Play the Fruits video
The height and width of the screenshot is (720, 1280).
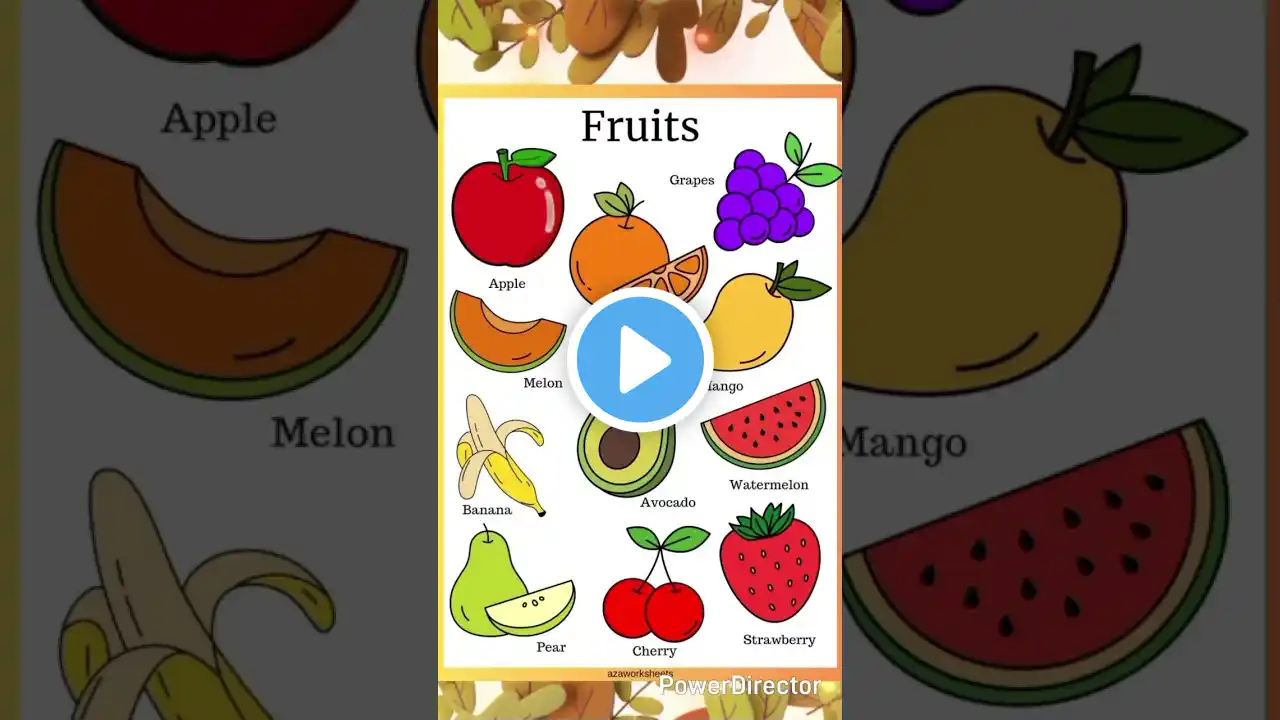[x=640, y=359]
